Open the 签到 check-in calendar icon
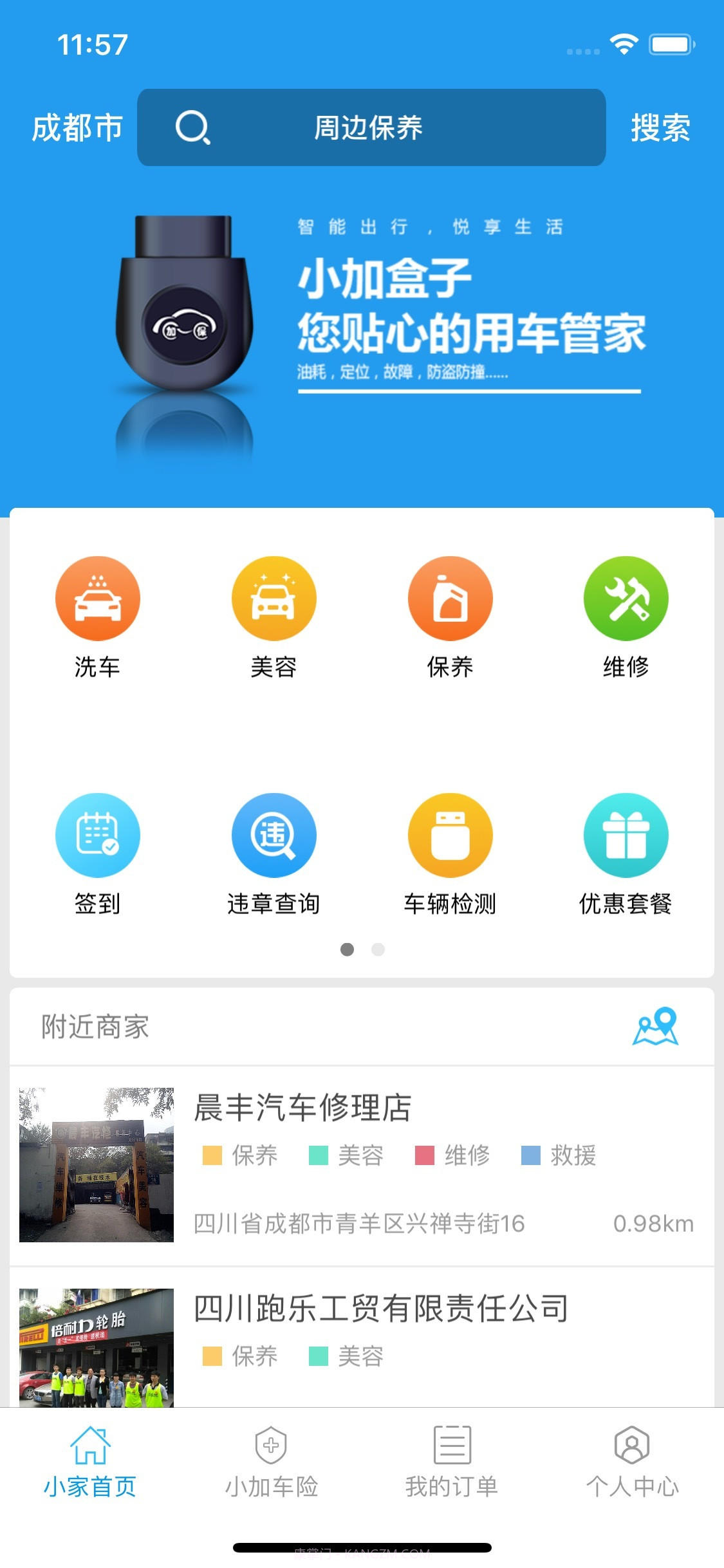 pyautogui.click(x=98, y=834)
